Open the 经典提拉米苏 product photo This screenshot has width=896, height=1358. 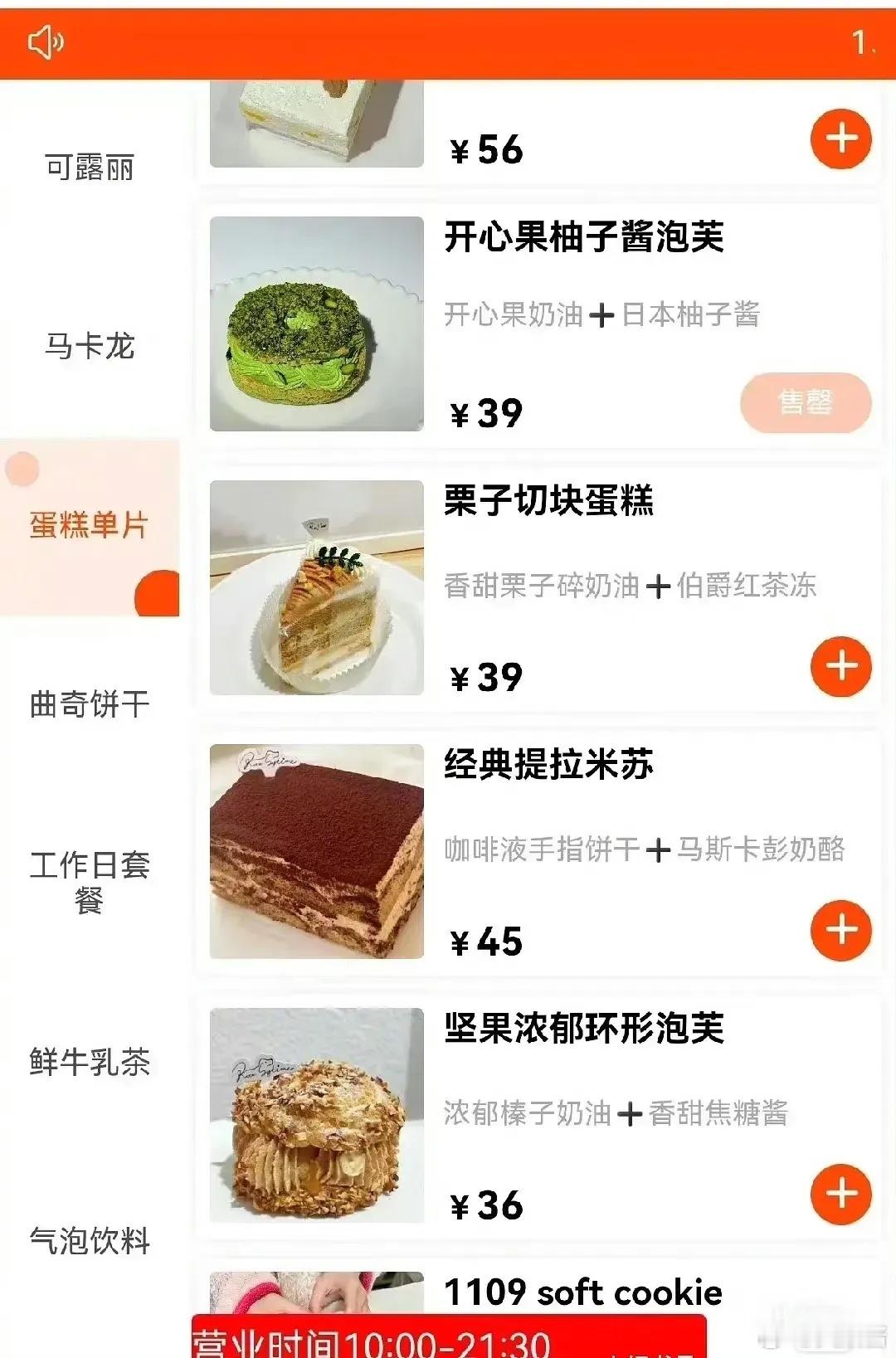[x=317, y=851]
